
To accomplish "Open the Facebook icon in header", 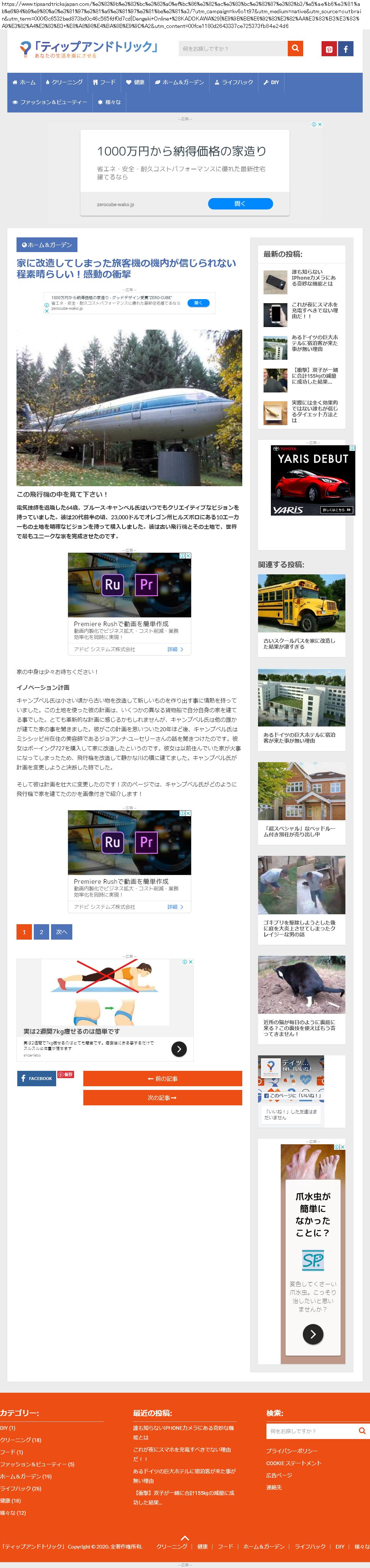I will pyautogui.click(x=345, y=49).
